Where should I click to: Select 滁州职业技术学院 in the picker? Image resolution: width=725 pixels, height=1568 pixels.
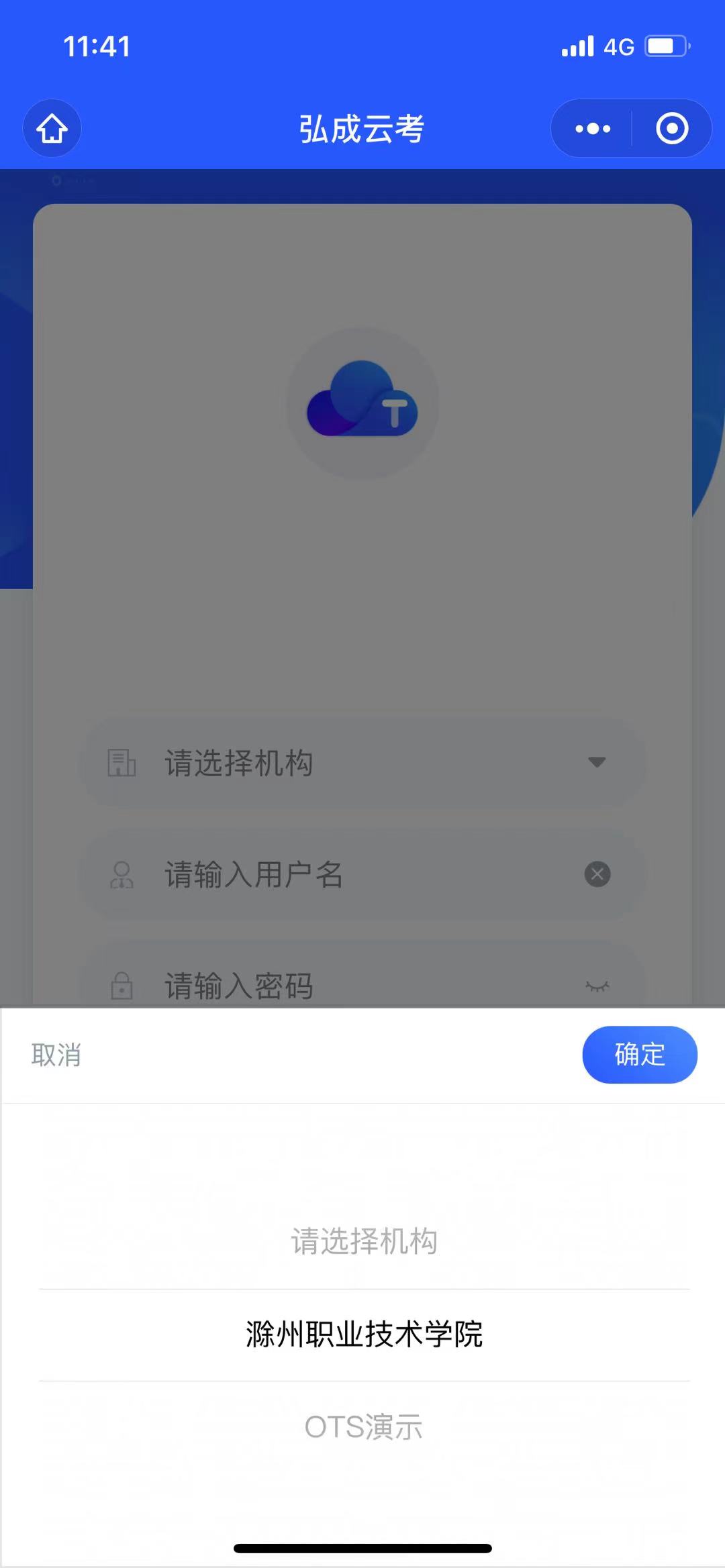click(364, 1335)
